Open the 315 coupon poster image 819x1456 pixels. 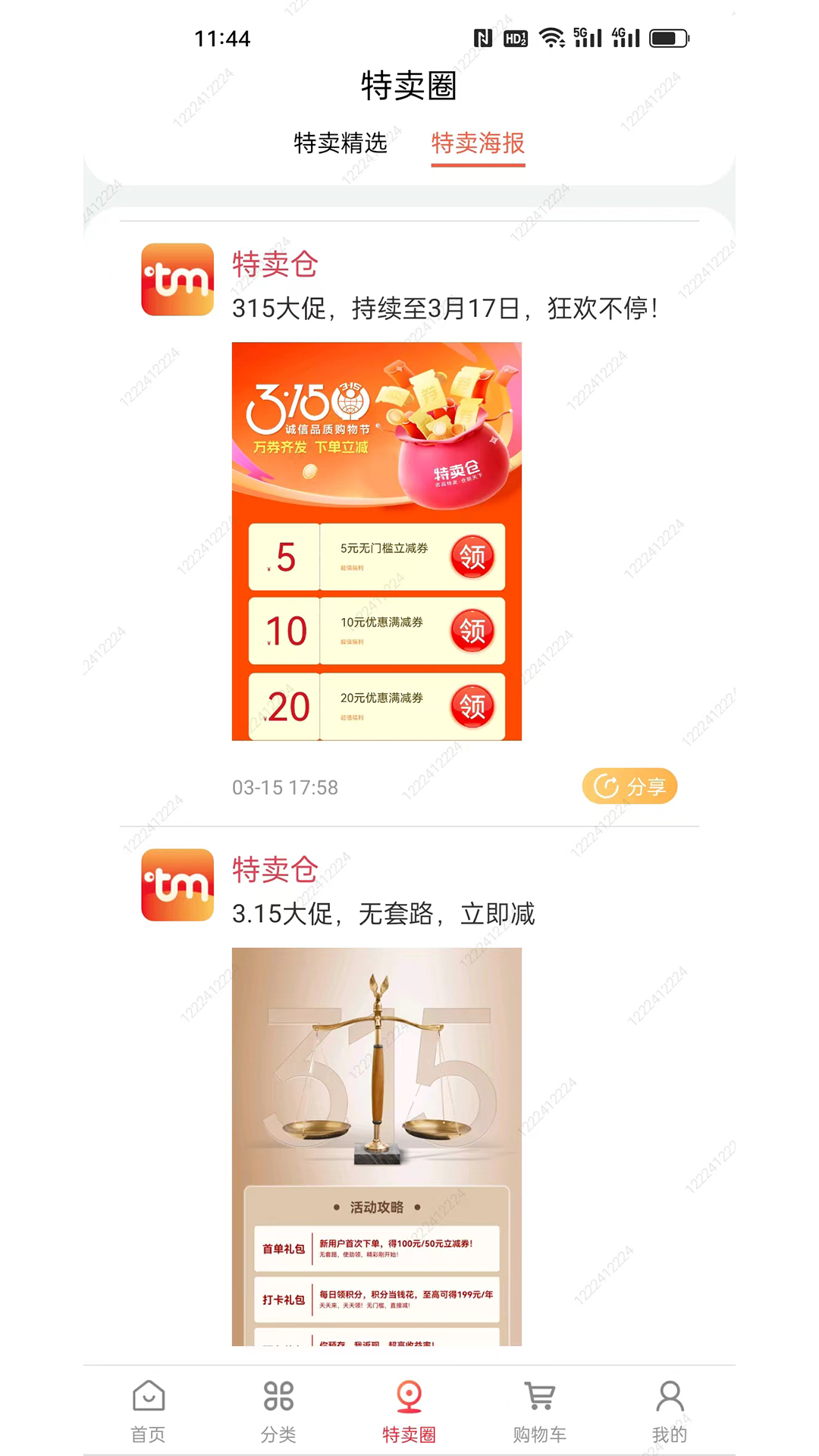point(376,541)
